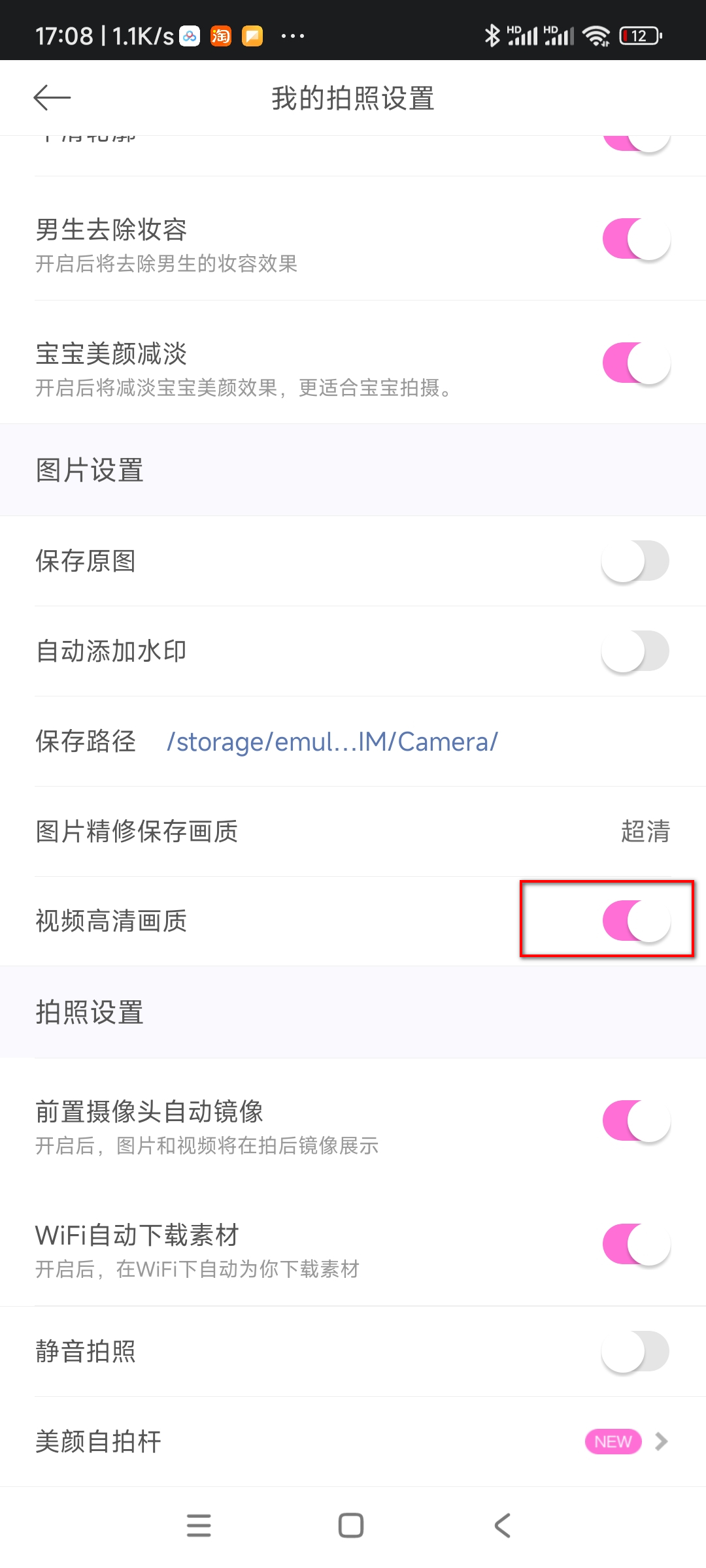Screen dimensions: 706x1568
Task: Open the 保存路径 storage path setting
Action: [x=332, y=742]
